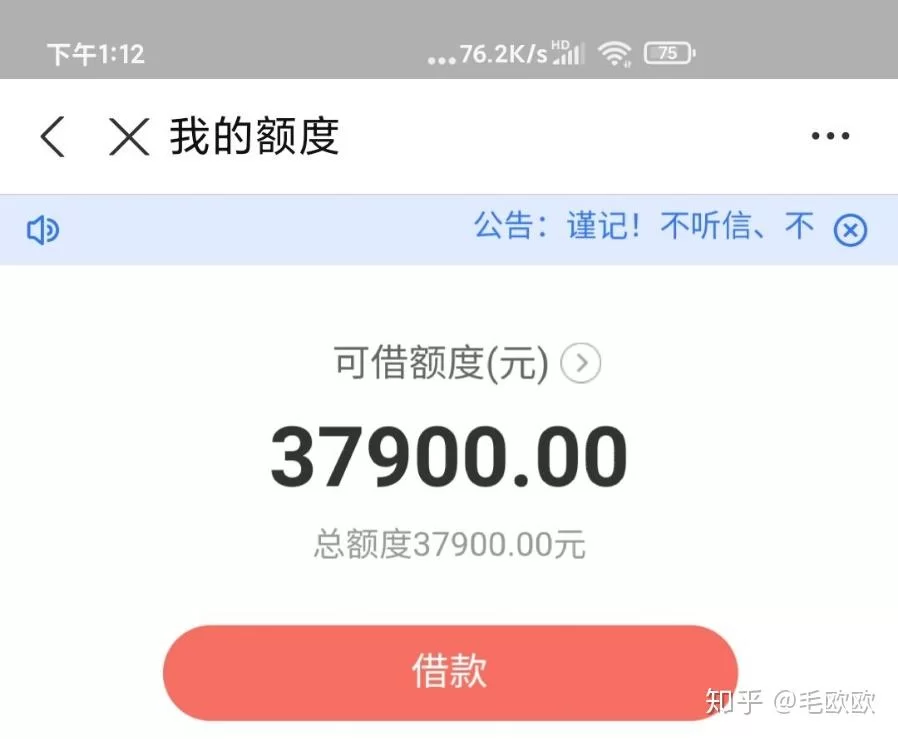Expand the 可借额度 details arrow
The width and height of the screenshot is (898, 739).
(x=581, y=364)
